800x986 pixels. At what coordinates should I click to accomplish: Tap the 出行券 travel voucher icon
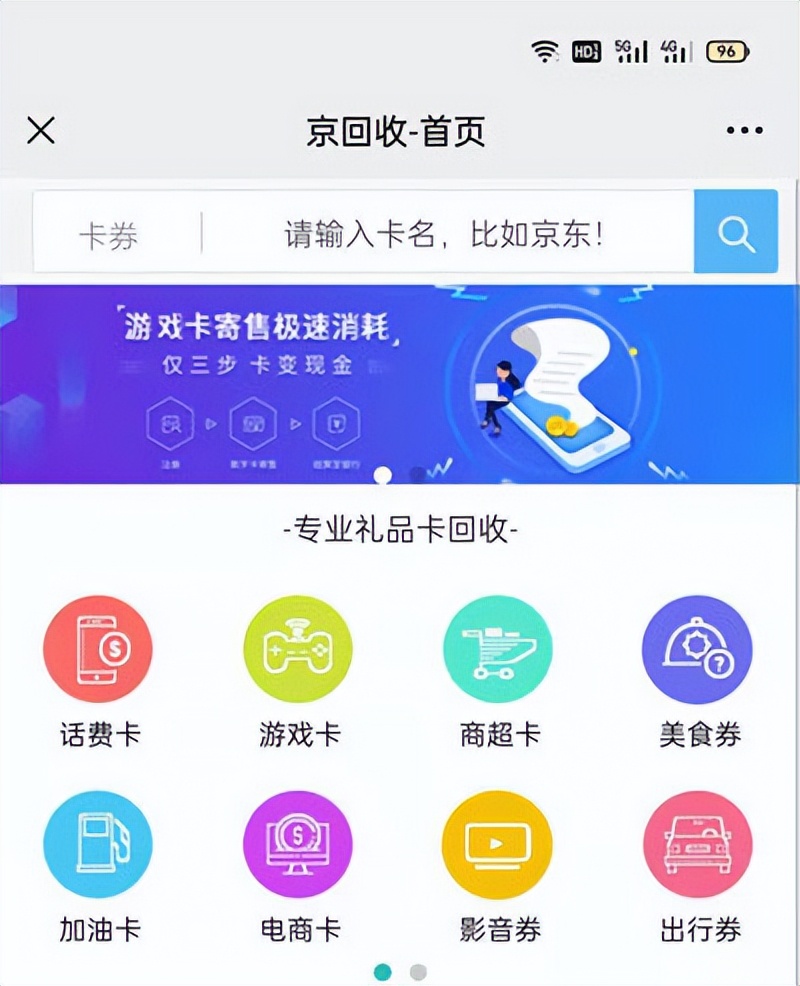pos(698,843)
